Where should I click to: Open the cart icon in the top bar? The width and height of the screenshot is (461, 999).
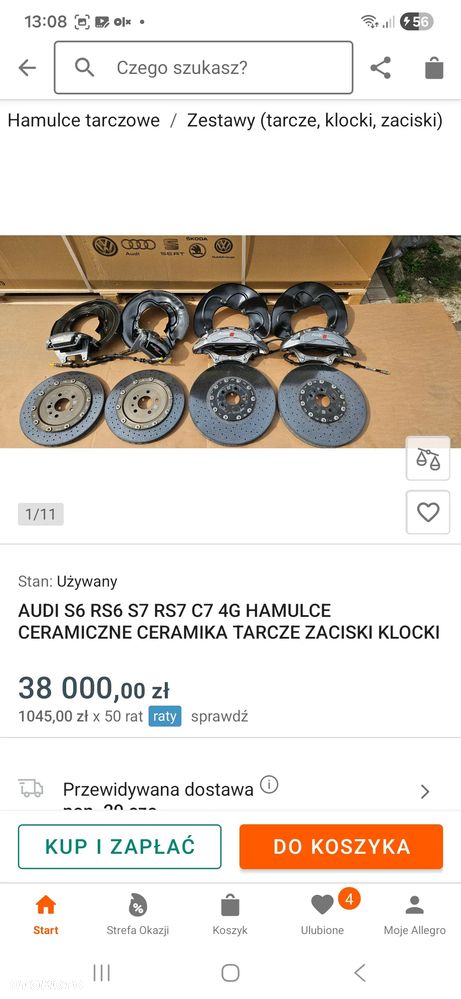tap(434, 68)
